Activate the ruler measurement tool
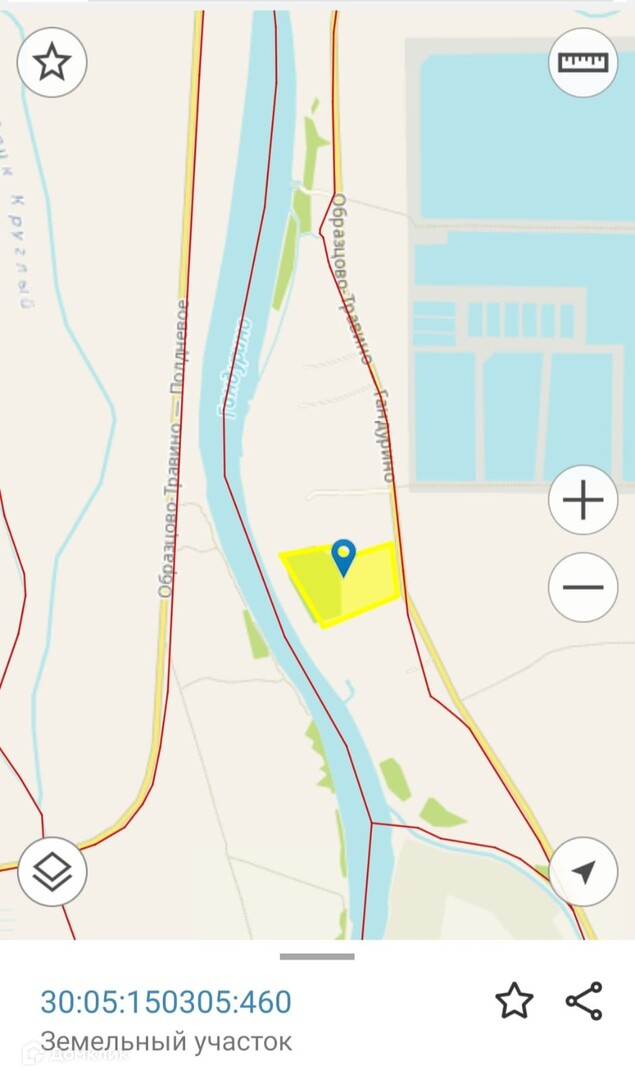Viewport: 635px width, 1080px height. point(583,62)
